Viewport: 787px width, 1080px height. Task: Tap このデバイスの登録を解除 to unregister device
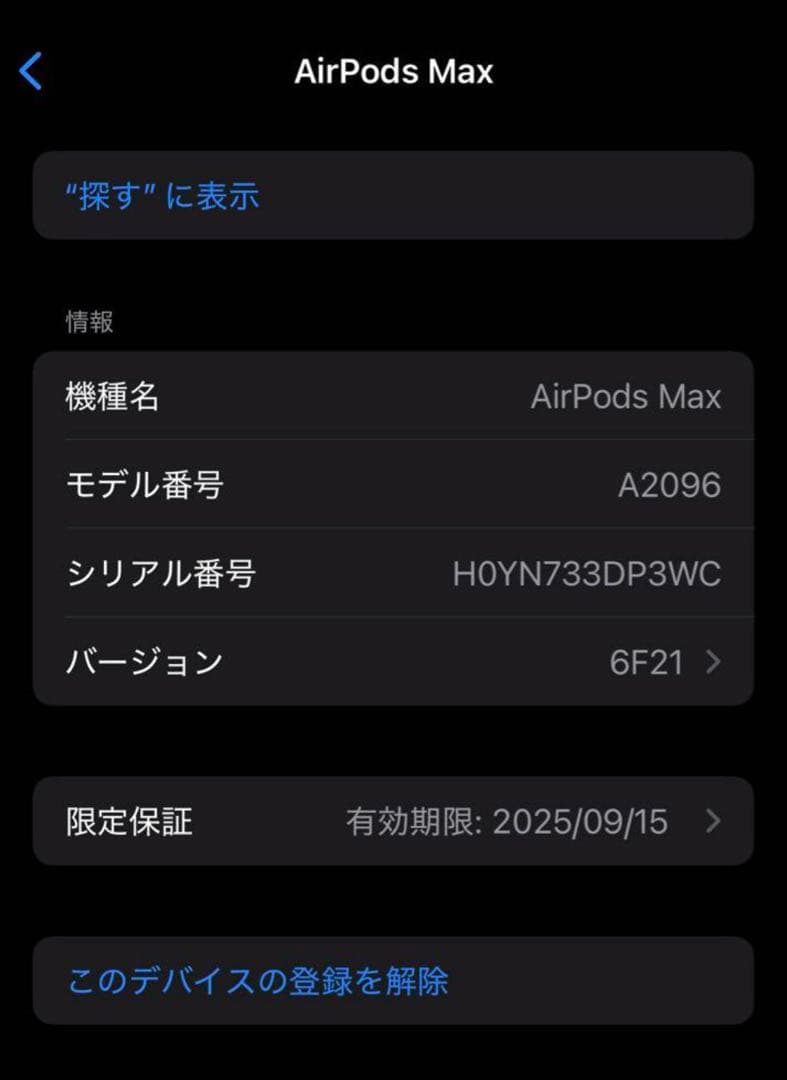[258, 982]
